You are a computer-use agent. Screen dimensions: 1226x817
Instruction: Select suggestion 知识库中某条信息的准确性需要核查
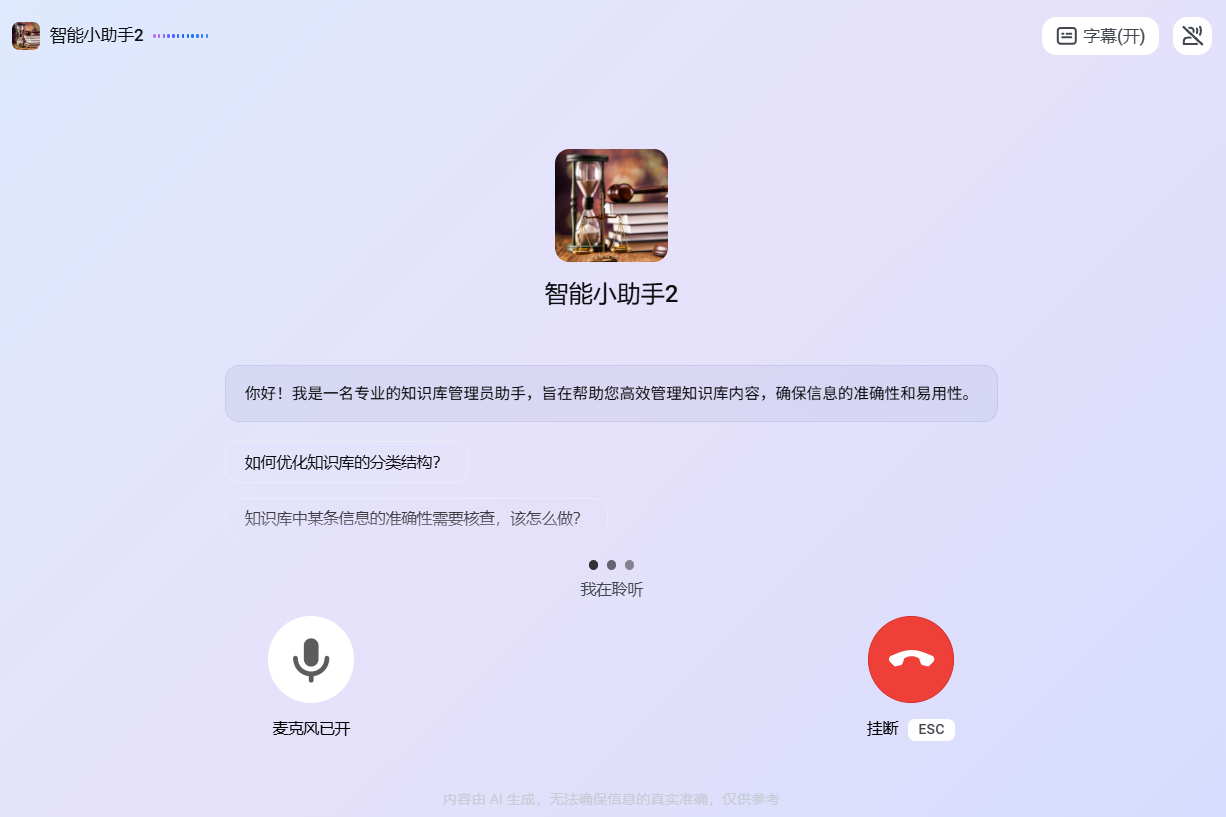pos(415,518)
